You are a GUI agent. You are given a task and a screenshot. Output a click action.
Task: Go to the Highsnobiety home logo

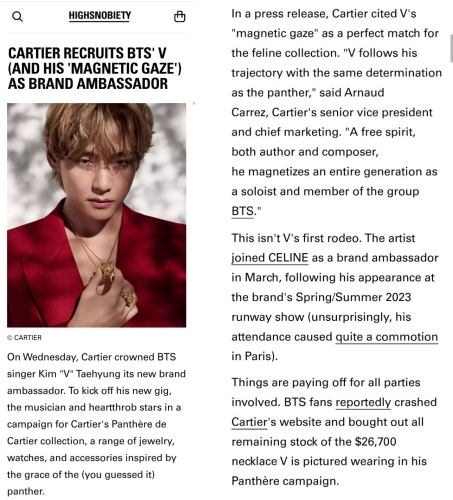[x=100, y=16]
